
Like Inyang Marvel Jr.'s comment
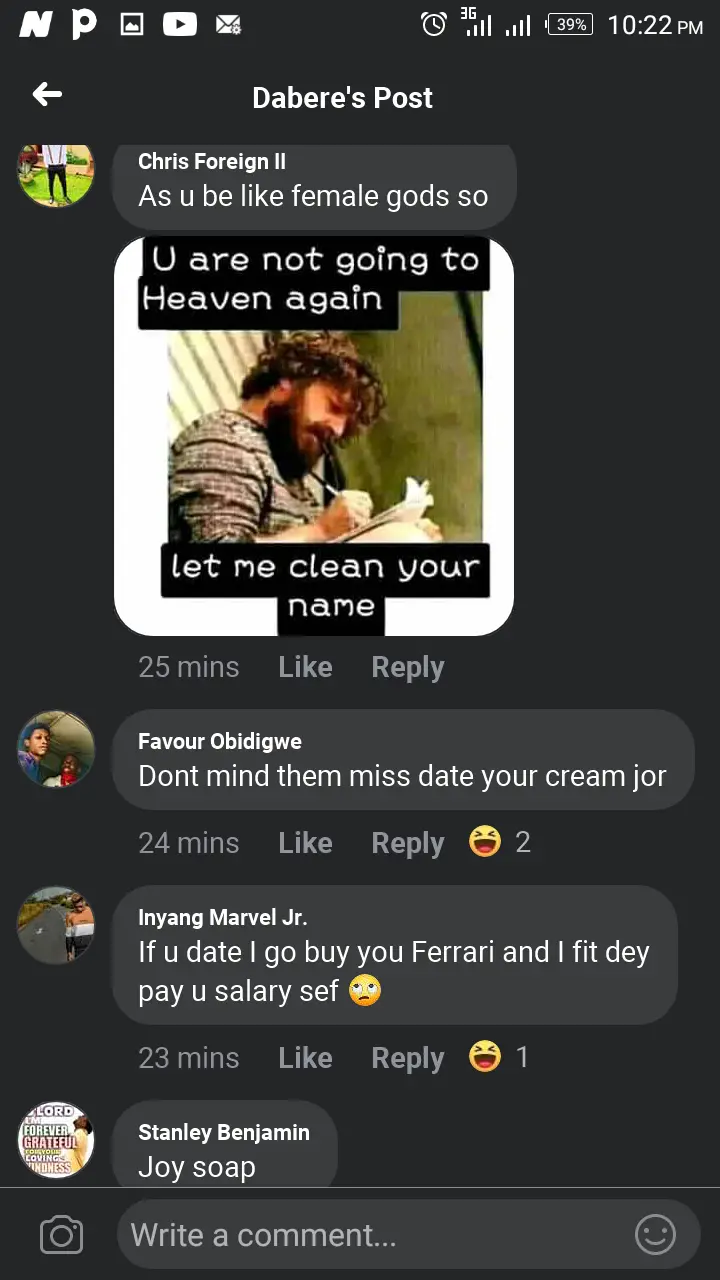pos(305,1058)
